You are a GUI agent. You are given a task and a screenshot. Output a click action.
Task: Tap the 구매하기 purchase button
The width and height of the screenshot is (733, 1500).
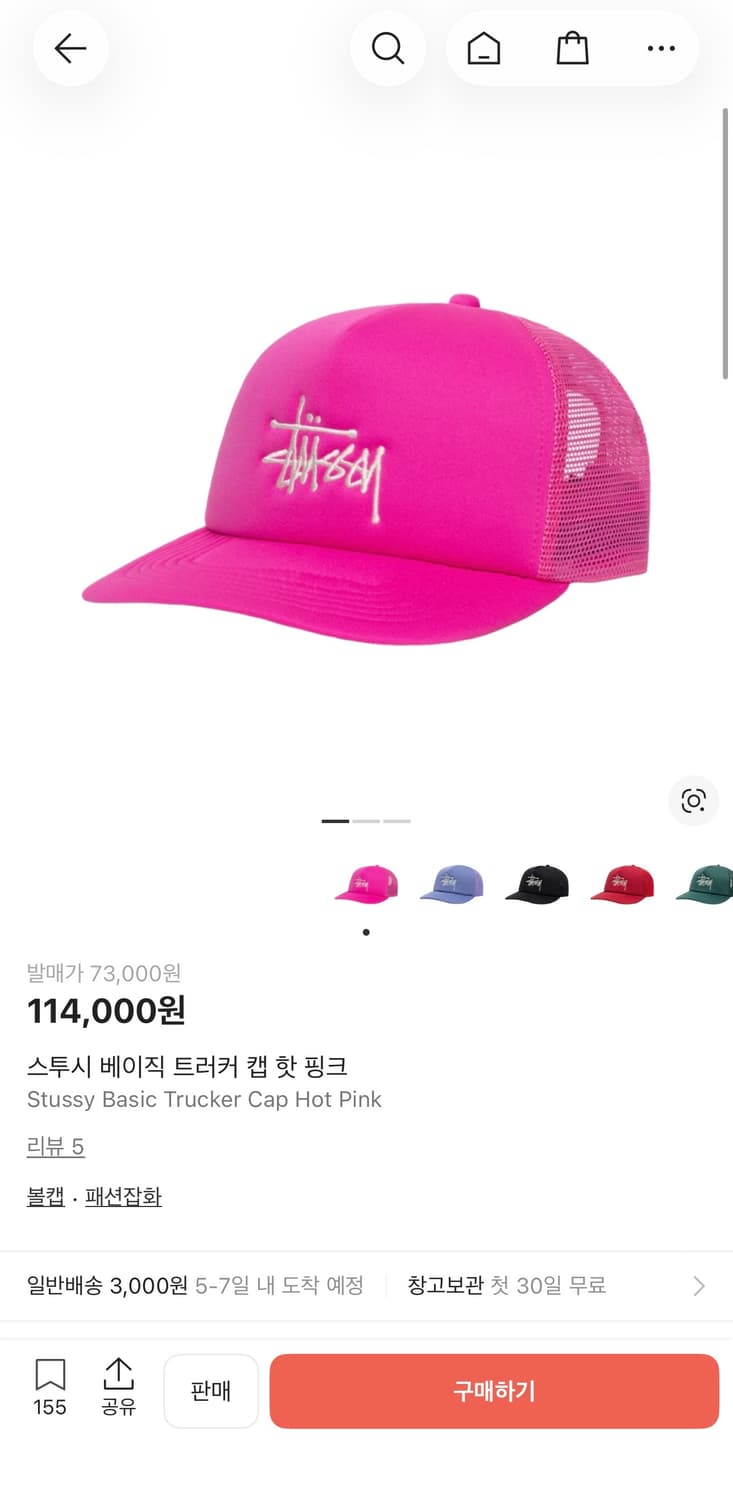pyautogui.click(x=493, y=1390)
